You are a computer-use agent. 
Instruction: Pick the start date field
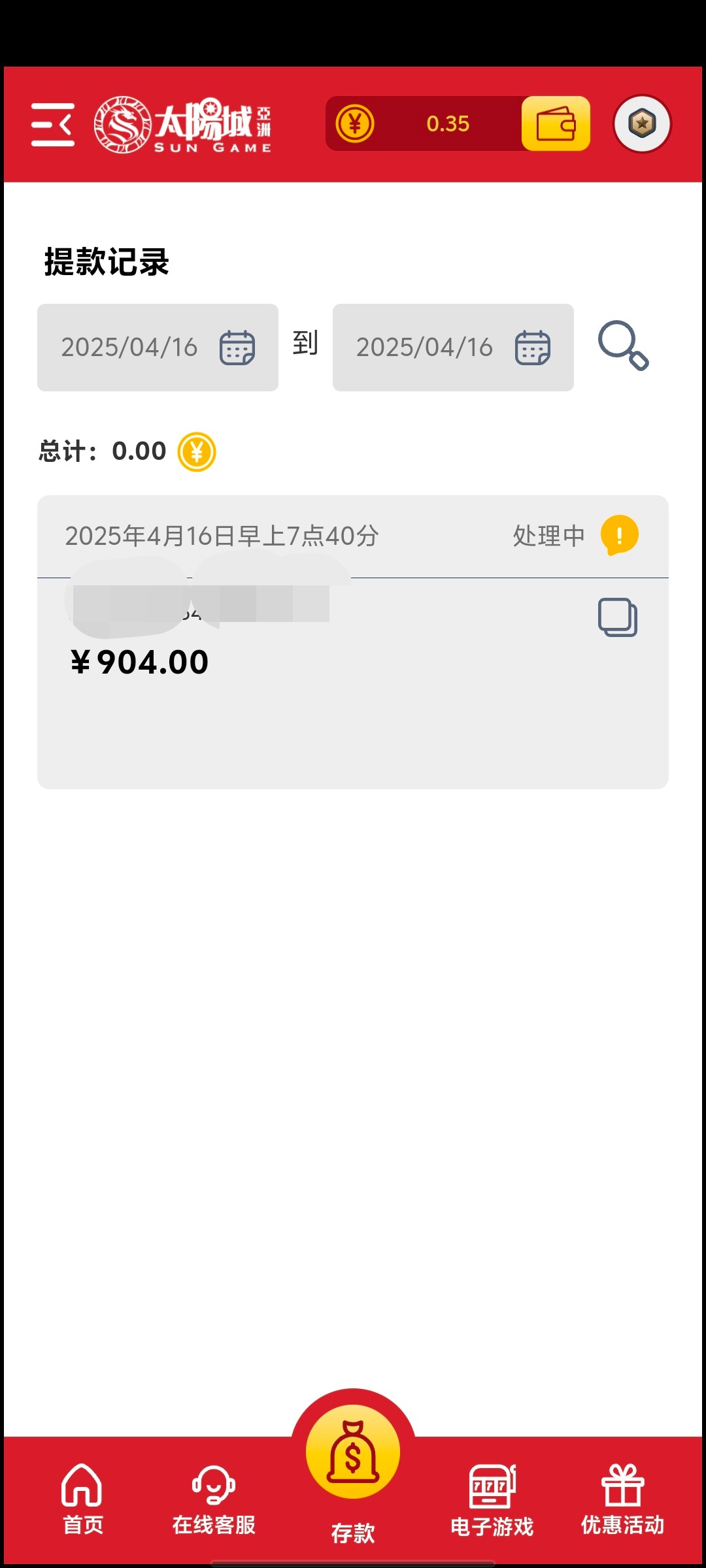(158, 348)
